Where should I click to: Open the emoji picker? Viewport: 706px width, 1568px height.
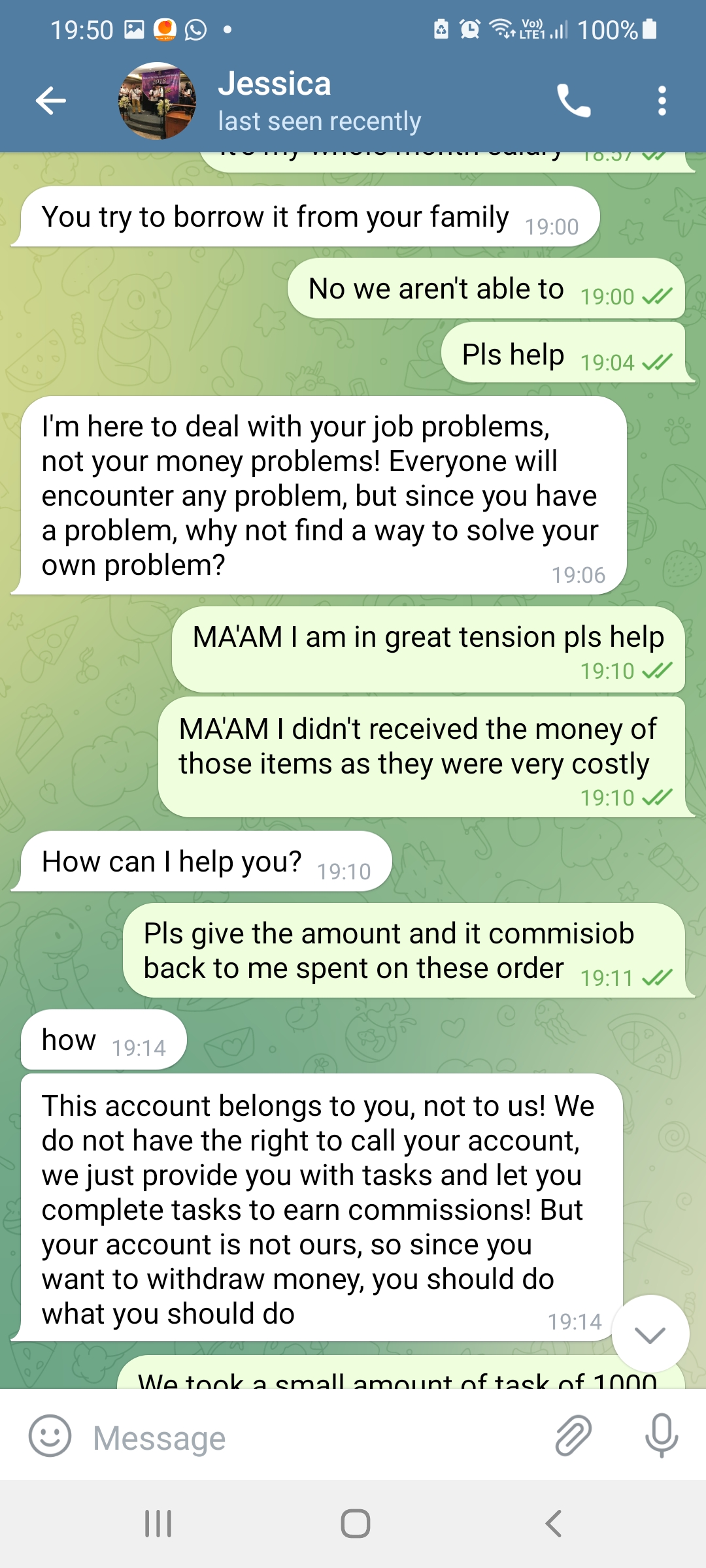[50, 1436]
